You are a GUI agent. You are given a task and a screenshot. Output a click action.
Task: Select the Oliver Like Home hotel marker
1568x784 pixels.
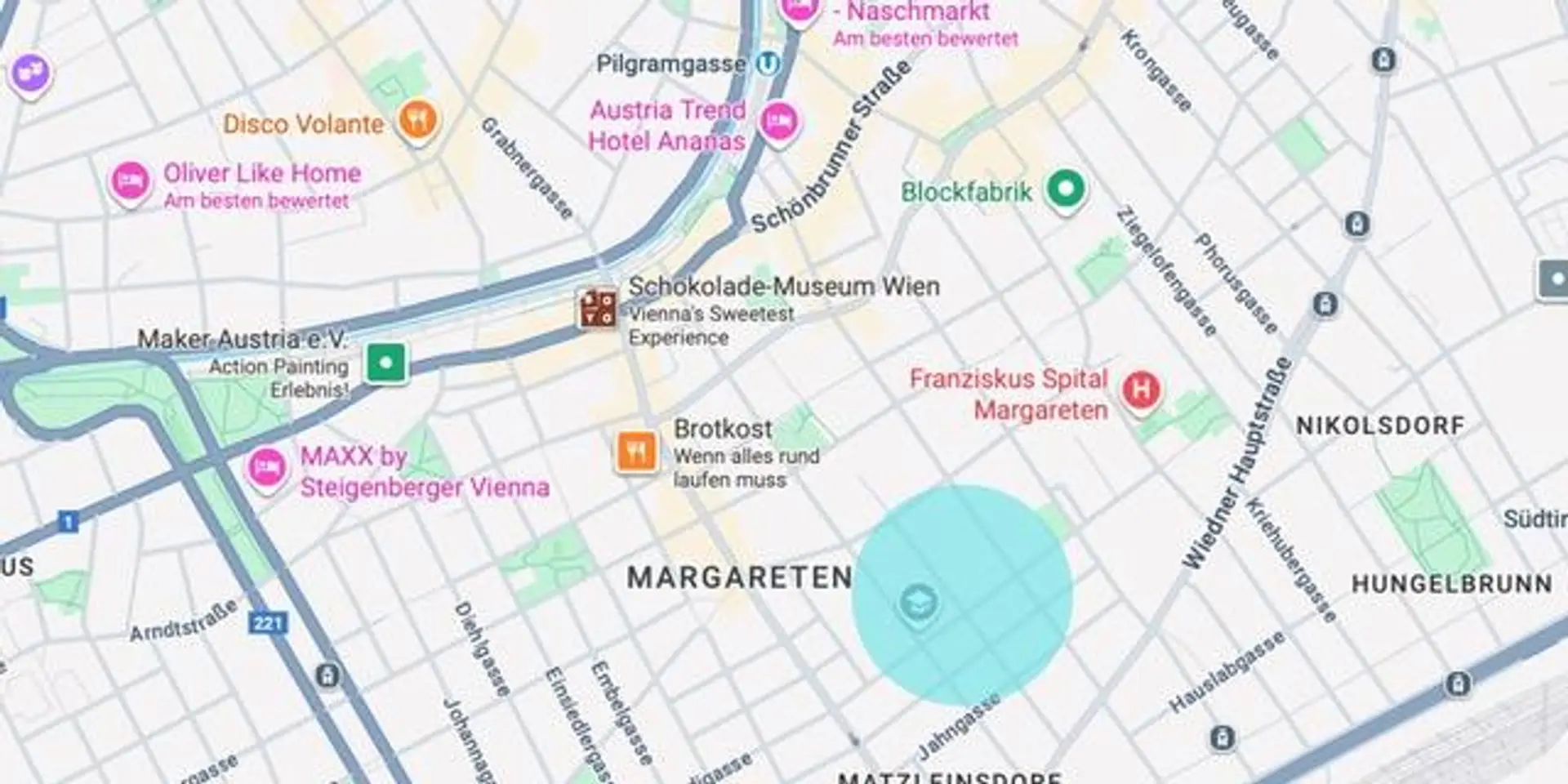pyautogui.click(x=129, y=180)
